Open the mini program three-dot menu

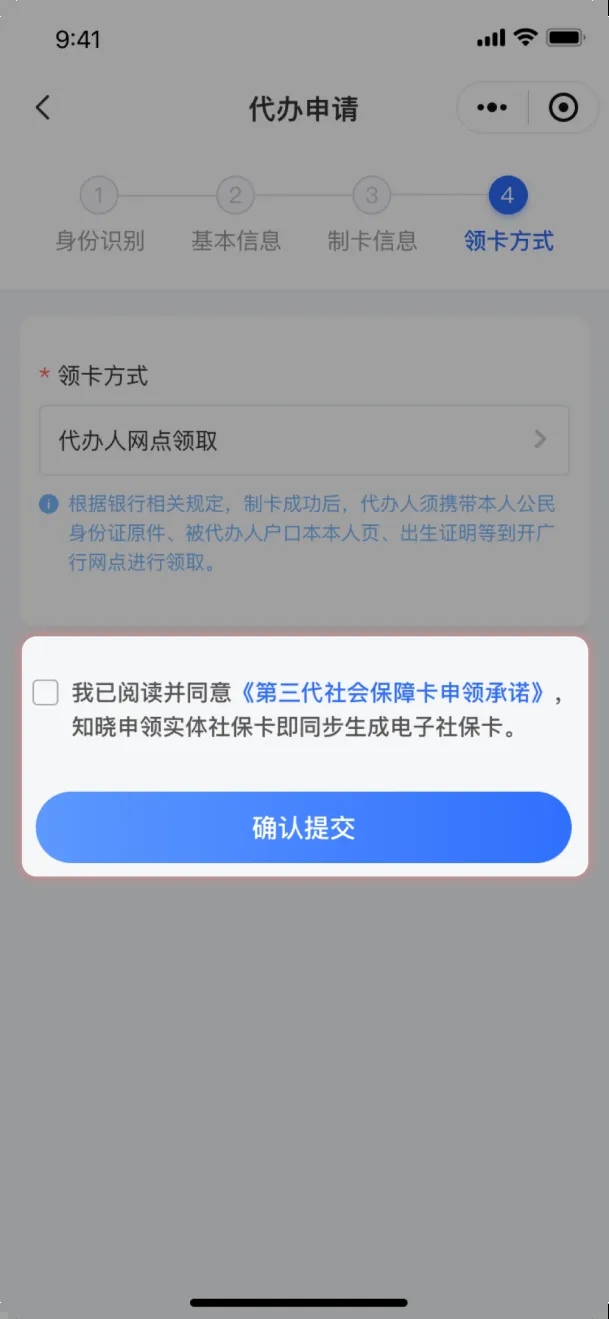click(x=492, y=108)
